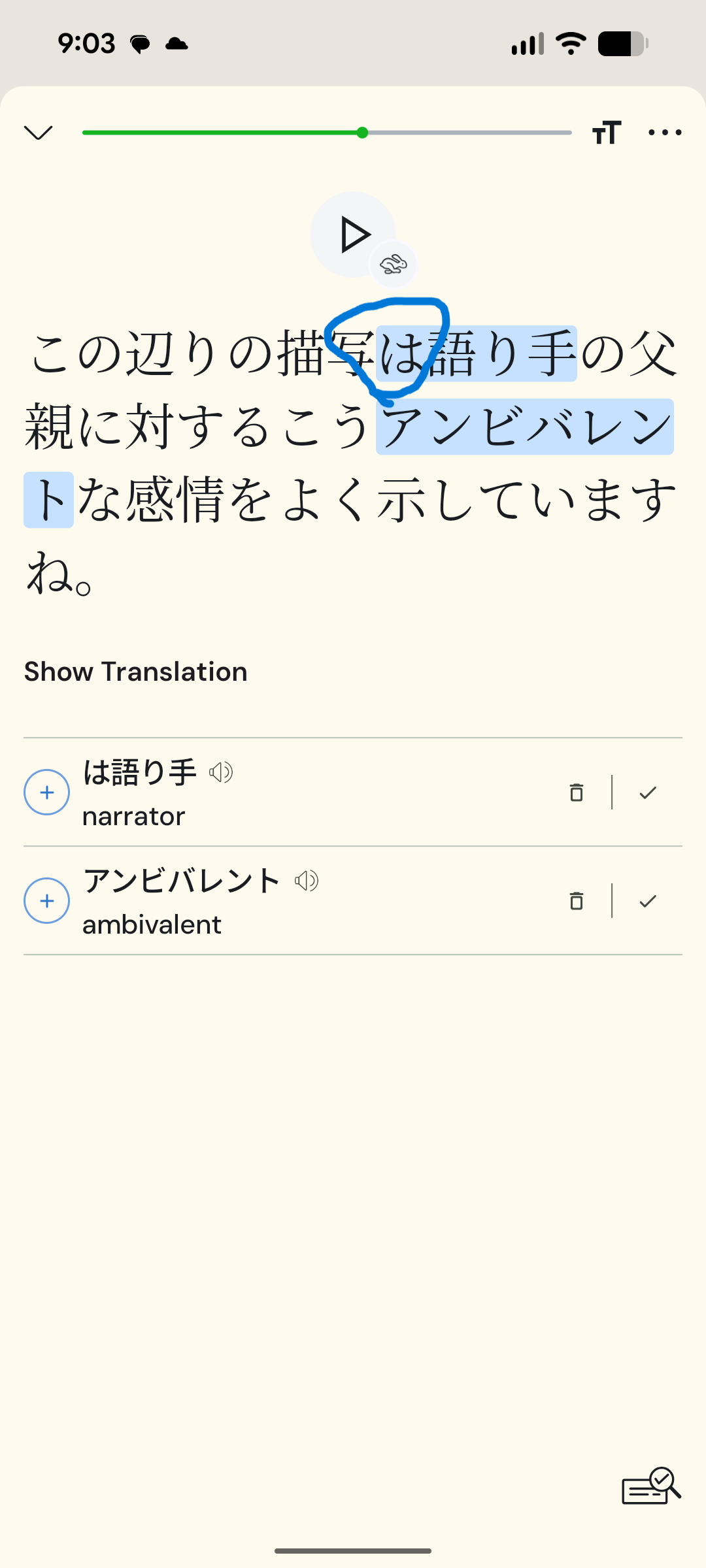Collapse the lesson with the down chevron

[38, 133]
